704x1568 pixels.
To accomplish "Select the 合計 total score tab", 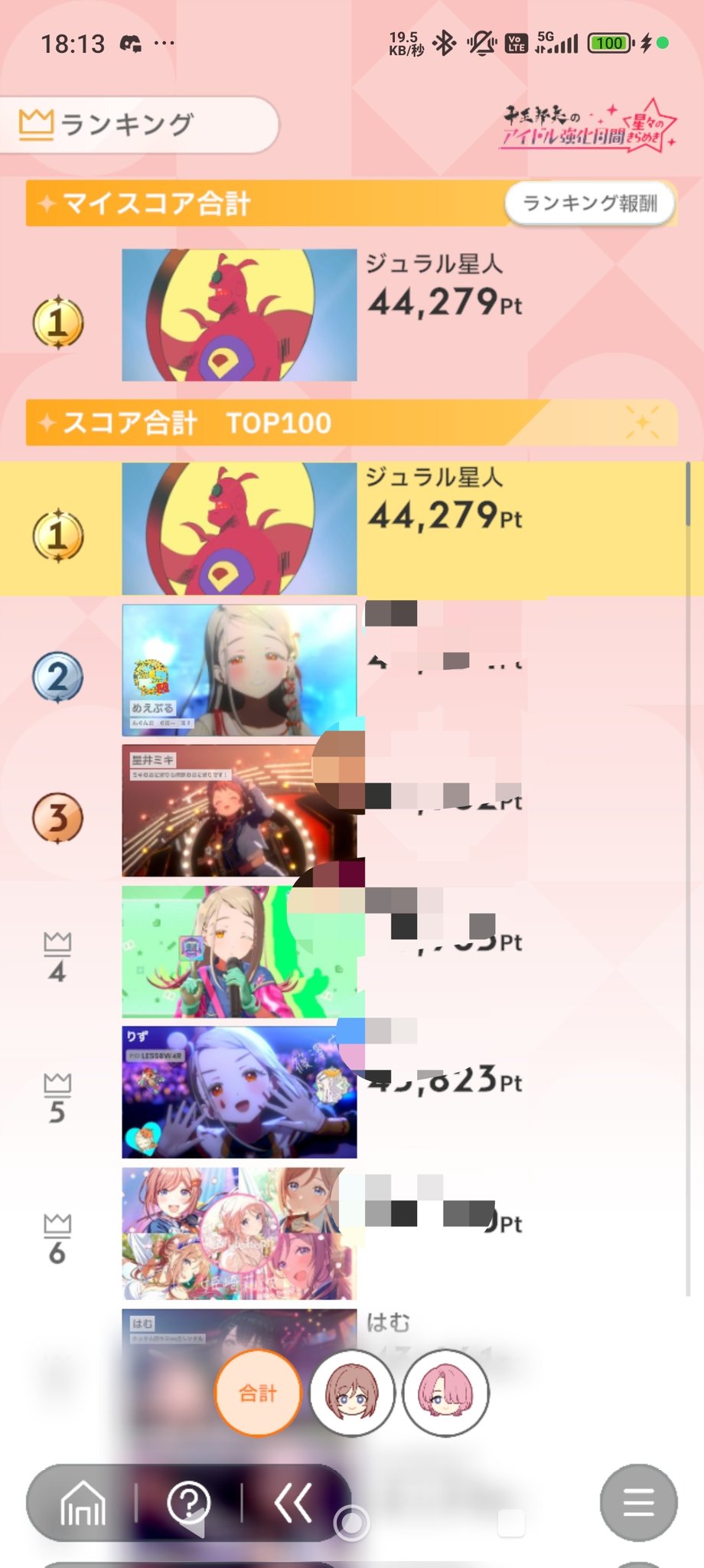I will pyautogui.click(x=258, y=1393).
